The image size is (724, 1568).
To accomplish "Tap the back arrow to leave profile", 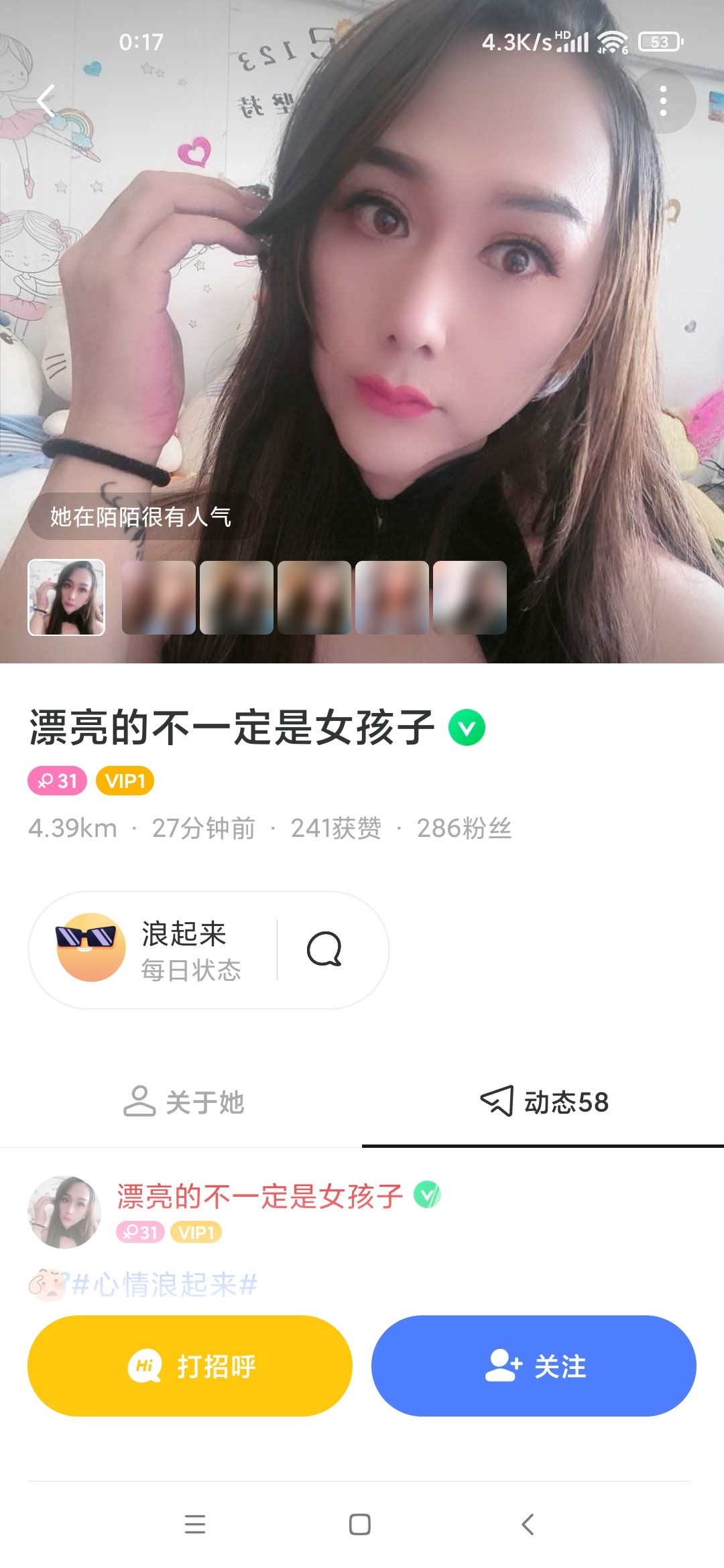I will pyautogui.click(x=44, y=99).
